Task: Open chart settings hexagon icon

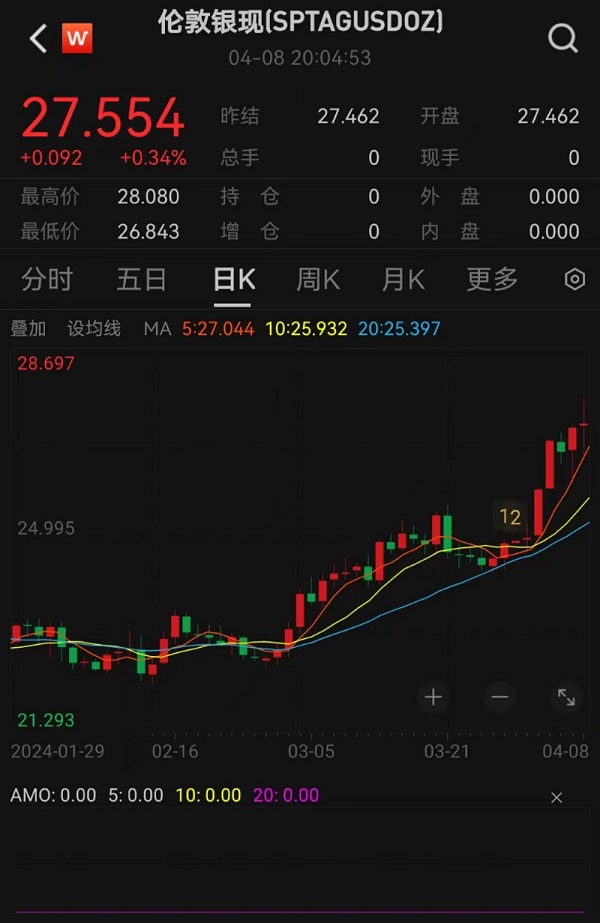Action: tap(574, 280)
